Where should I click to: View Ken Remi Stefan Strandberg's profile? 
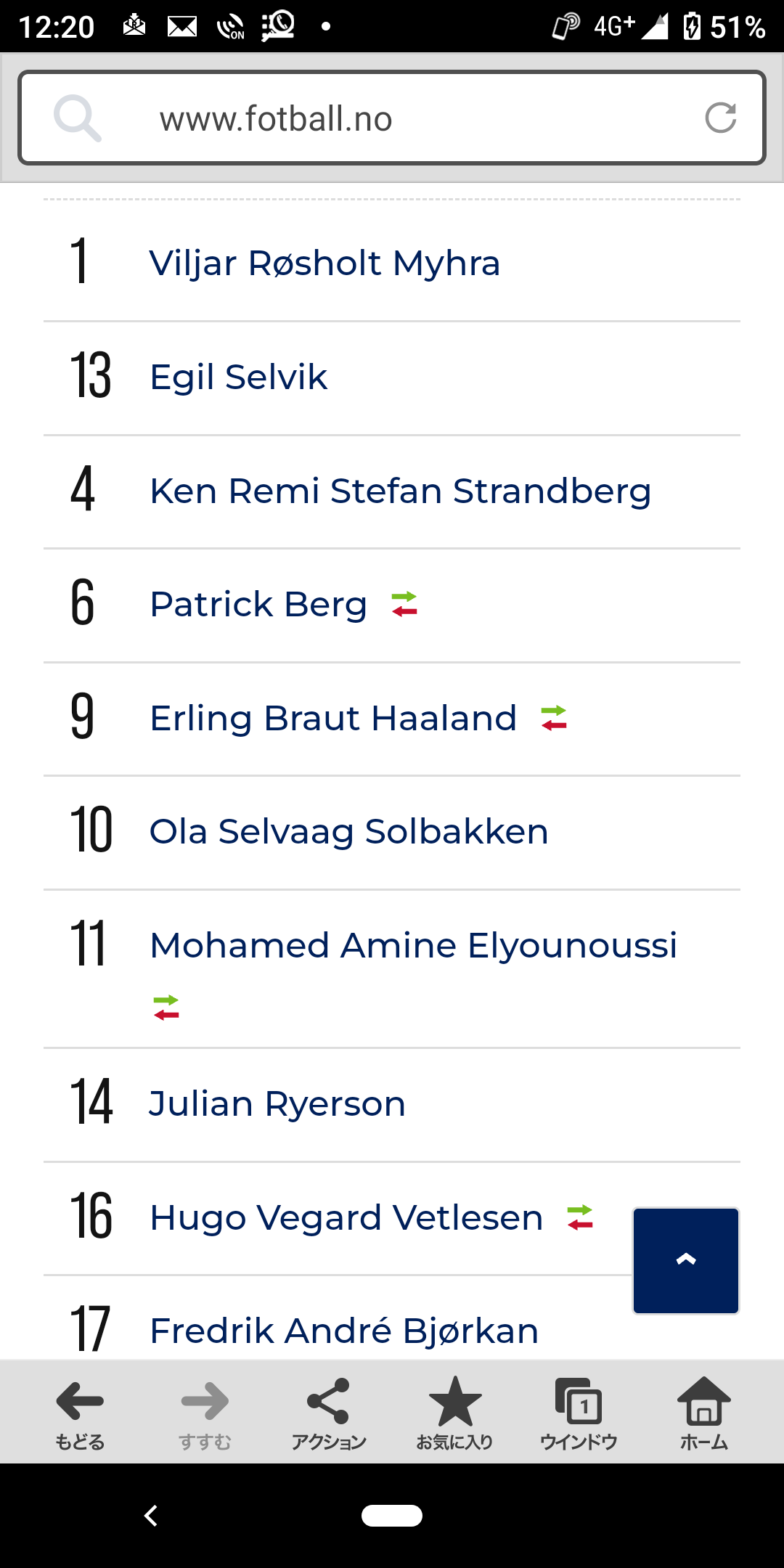[x=401, y=491]
